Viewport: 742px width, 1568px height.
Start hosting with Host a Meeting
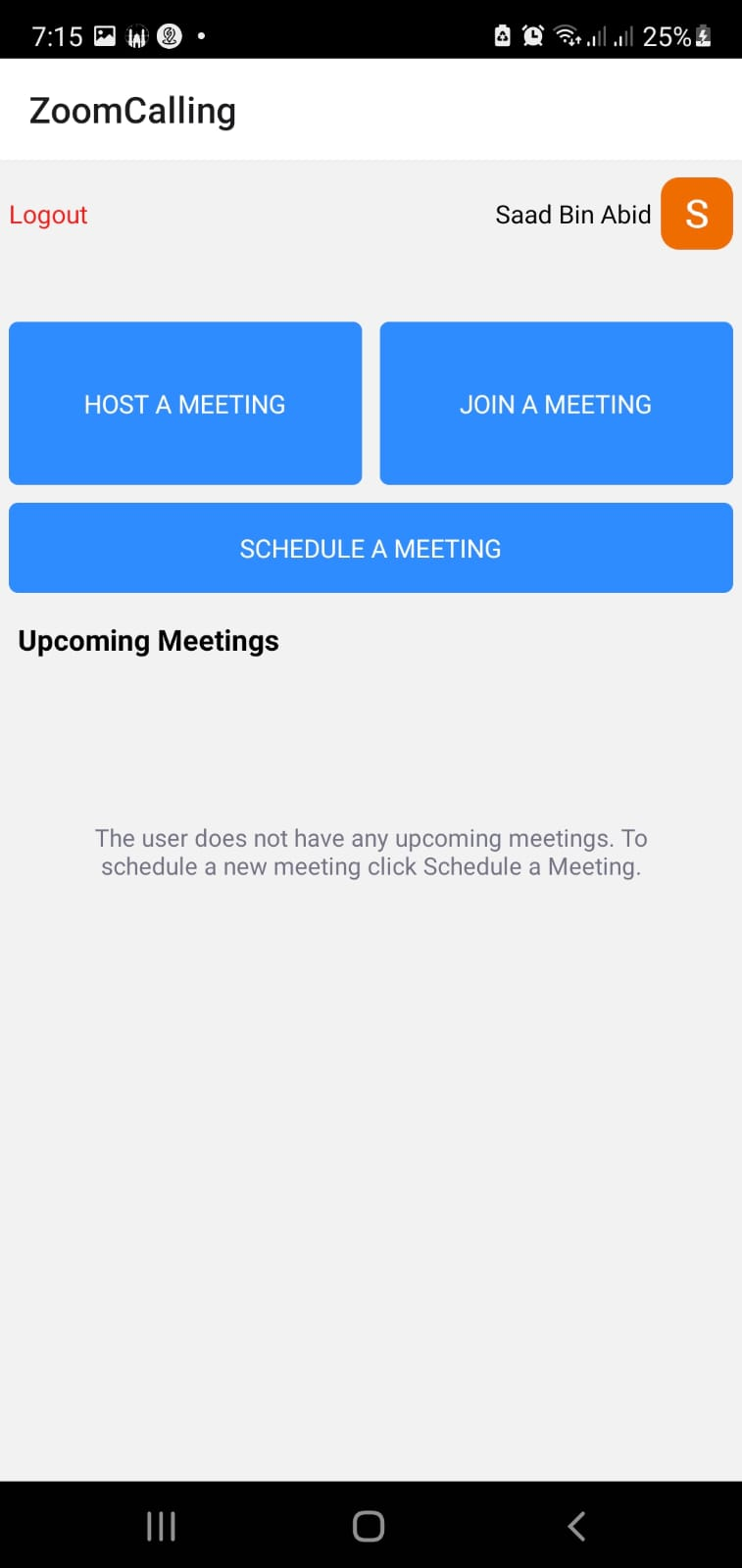pyautogui.click(x=185, y=404)
